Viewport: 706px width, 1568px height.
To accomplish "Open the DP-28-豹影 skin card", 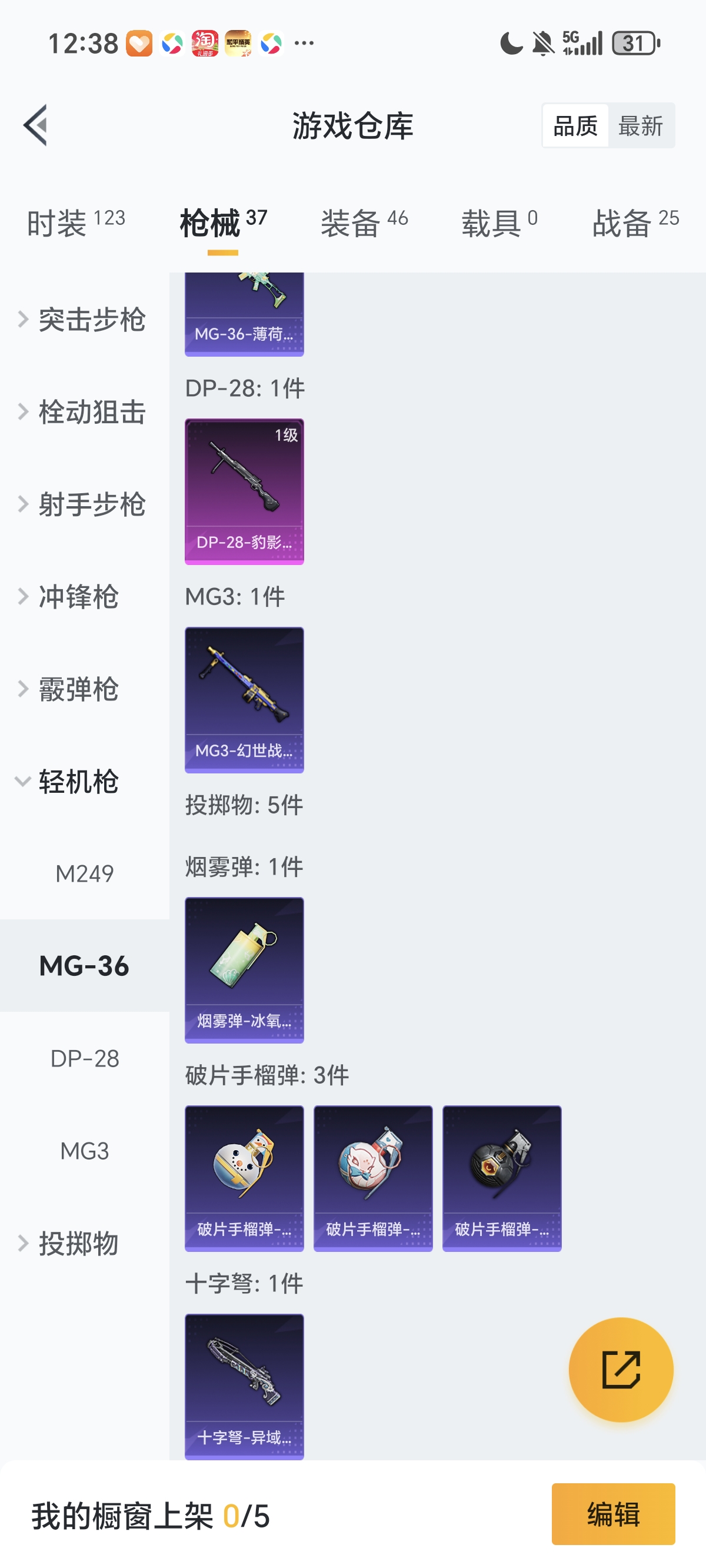I will click(244, 491).
